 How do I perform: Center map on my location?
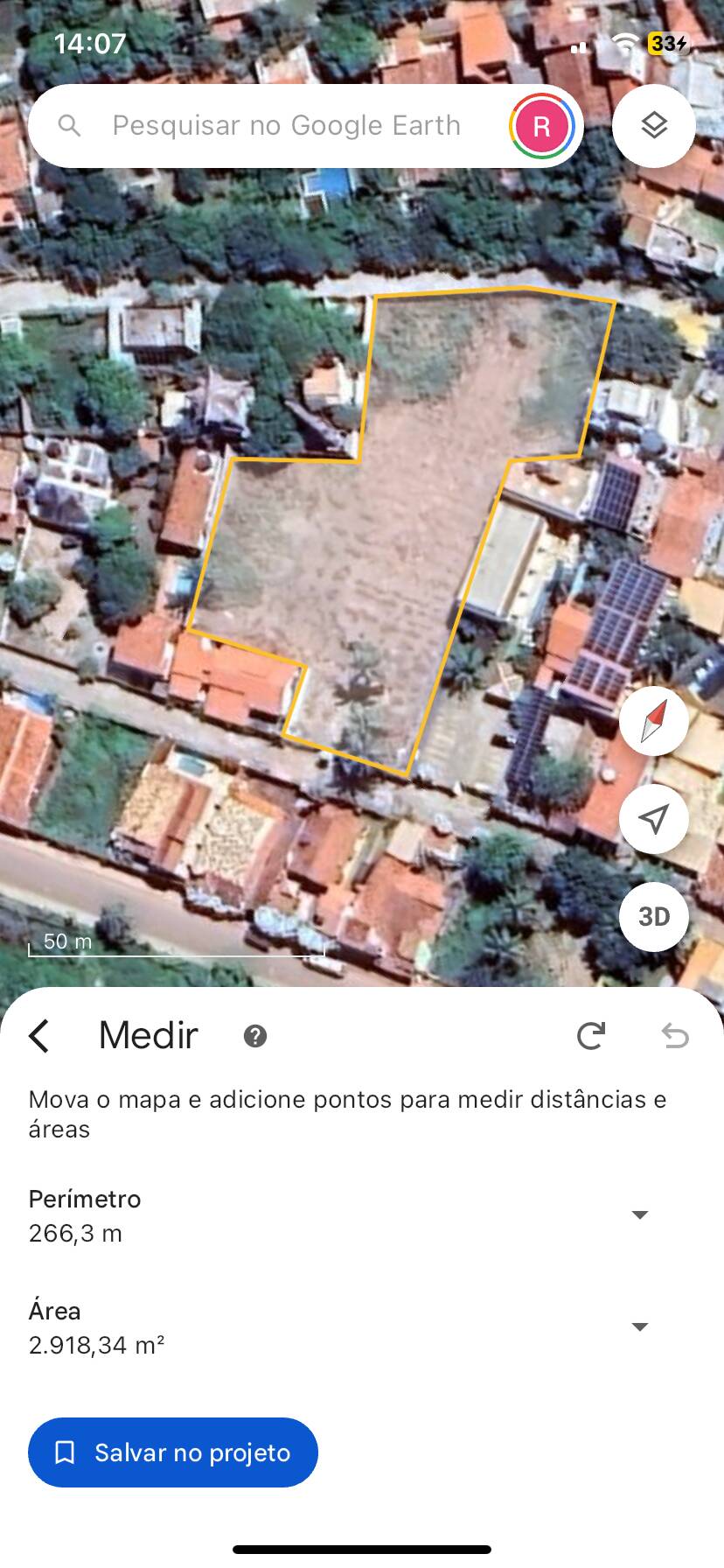pyautogui.click(x=654, y=819)
